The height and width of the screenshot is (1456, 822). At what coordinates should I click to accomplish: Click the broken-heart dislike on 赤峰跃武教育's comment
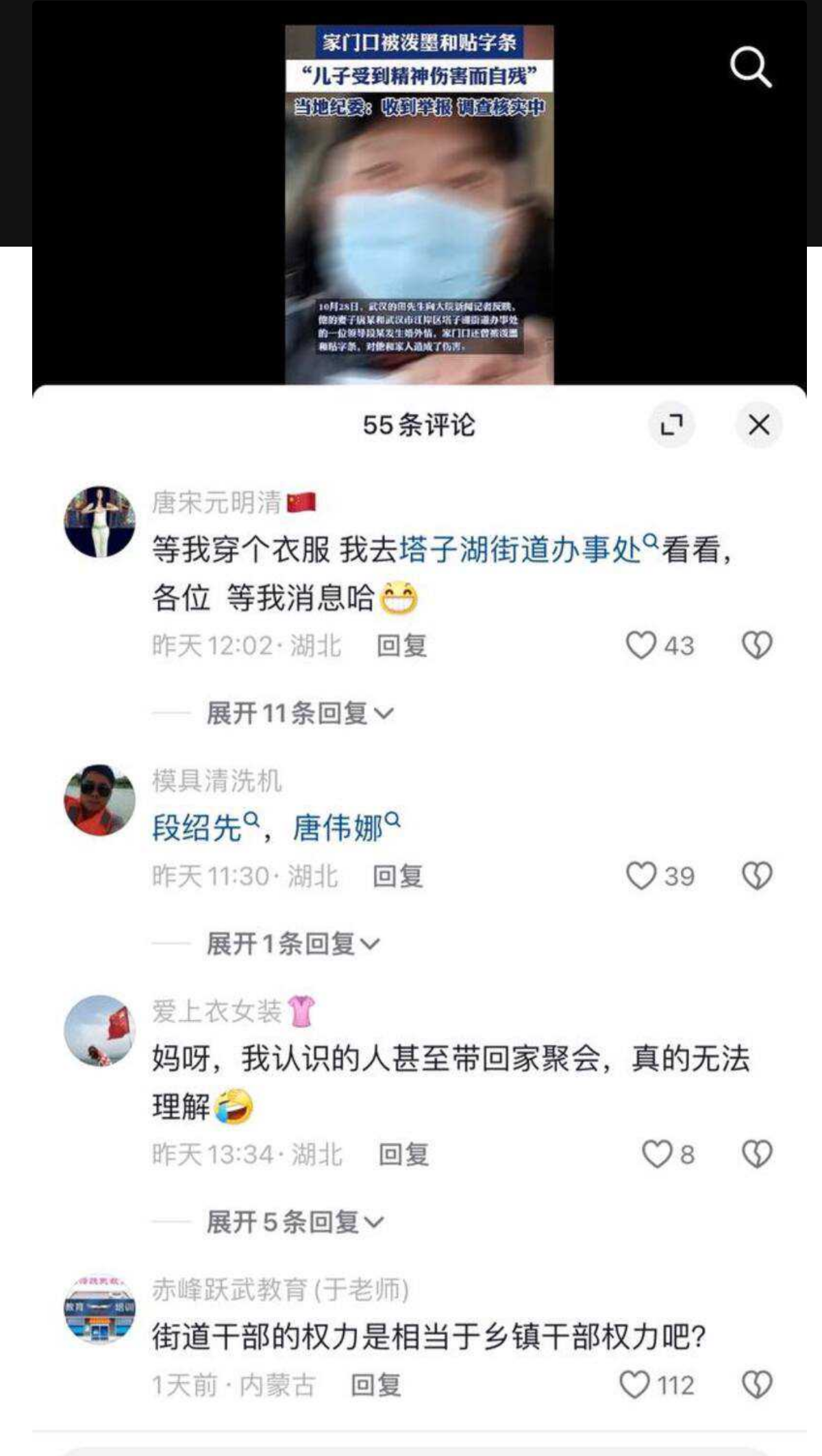coord(757,1384)
